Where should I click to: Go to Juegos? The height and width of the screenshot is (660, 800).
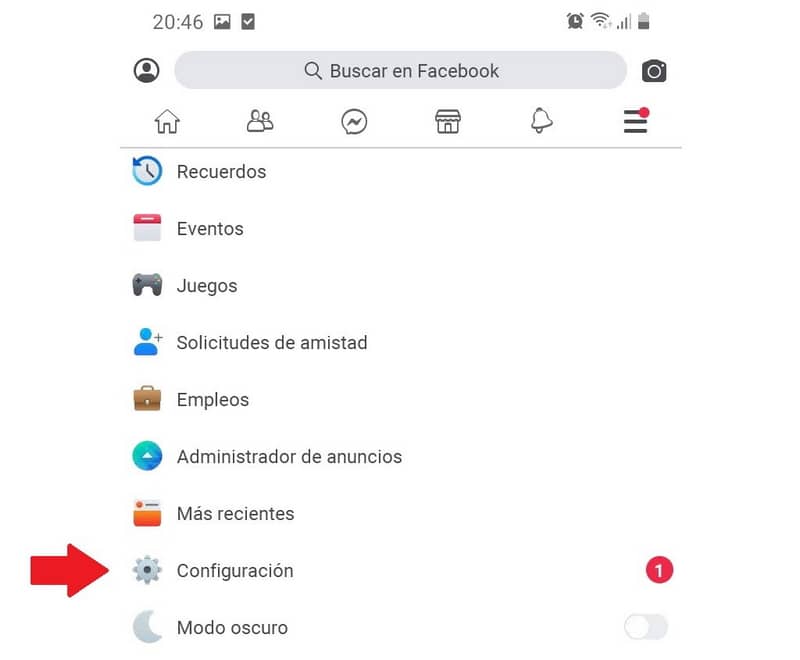click(x=207, y=286)
